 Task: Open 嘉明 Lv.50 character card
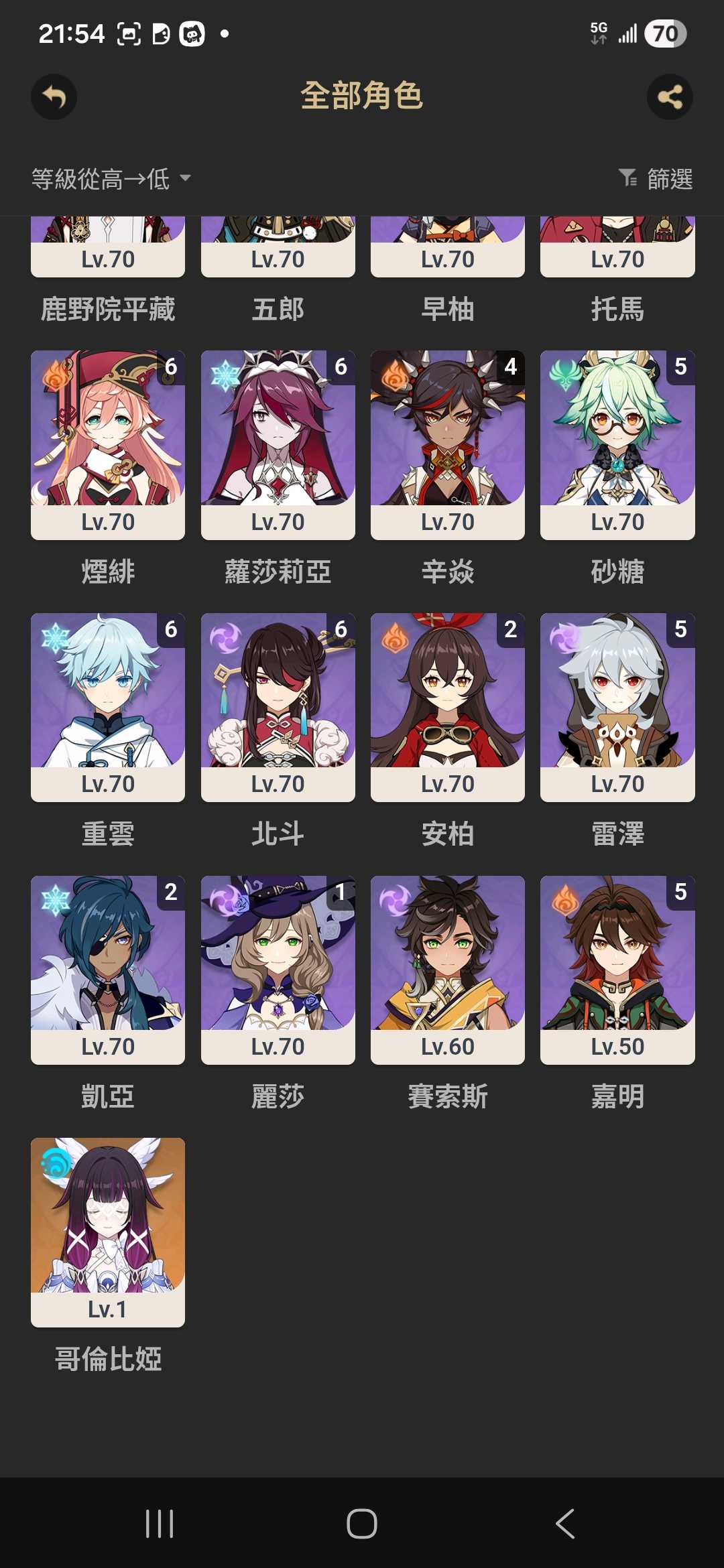coord(617,970)
